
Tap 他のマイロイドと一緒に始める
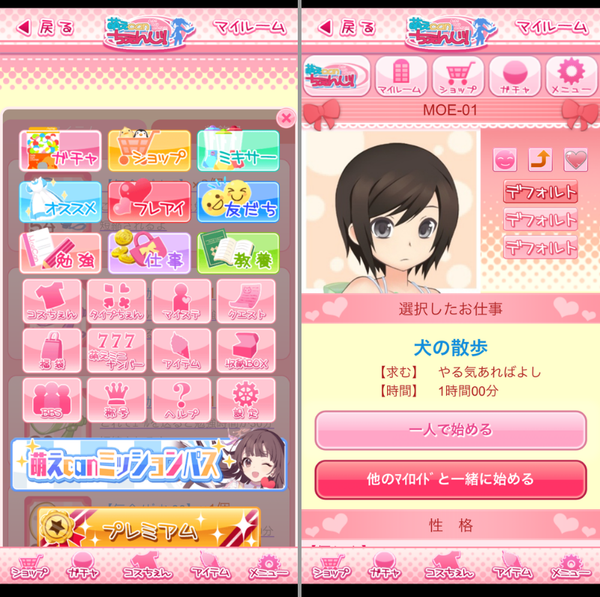click(x=450, y=479)
